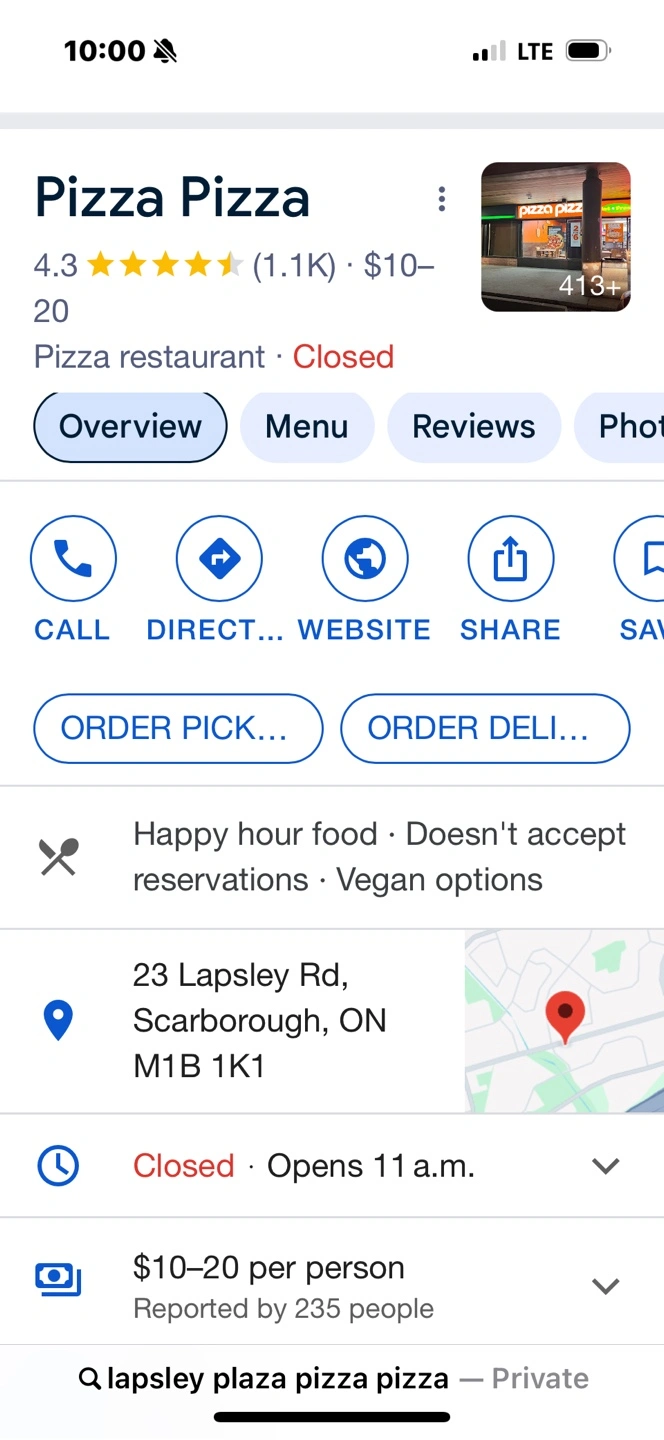
Task: Open the Happy hour food details row
Action: point(332,857)
